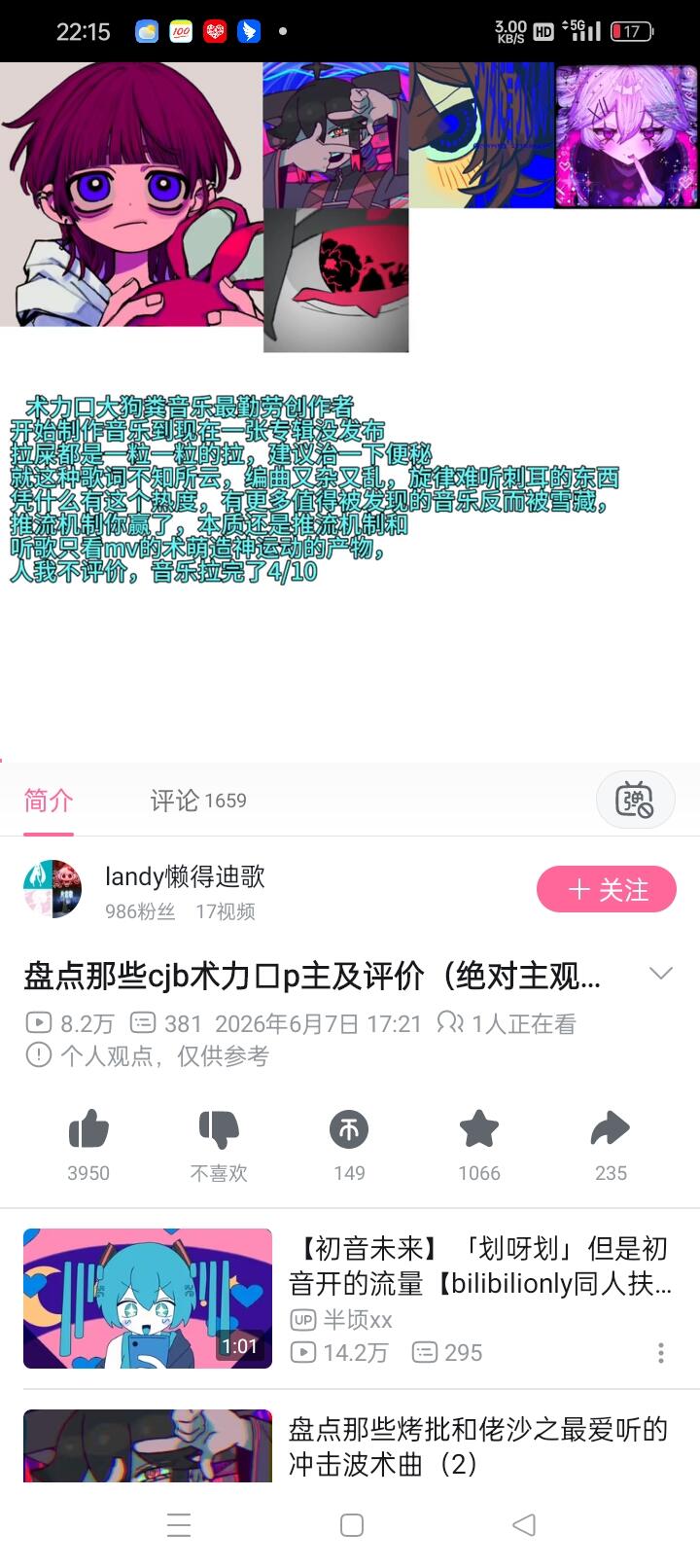
Task: Open the system recent apps menu
Action: pos(179,1524)
